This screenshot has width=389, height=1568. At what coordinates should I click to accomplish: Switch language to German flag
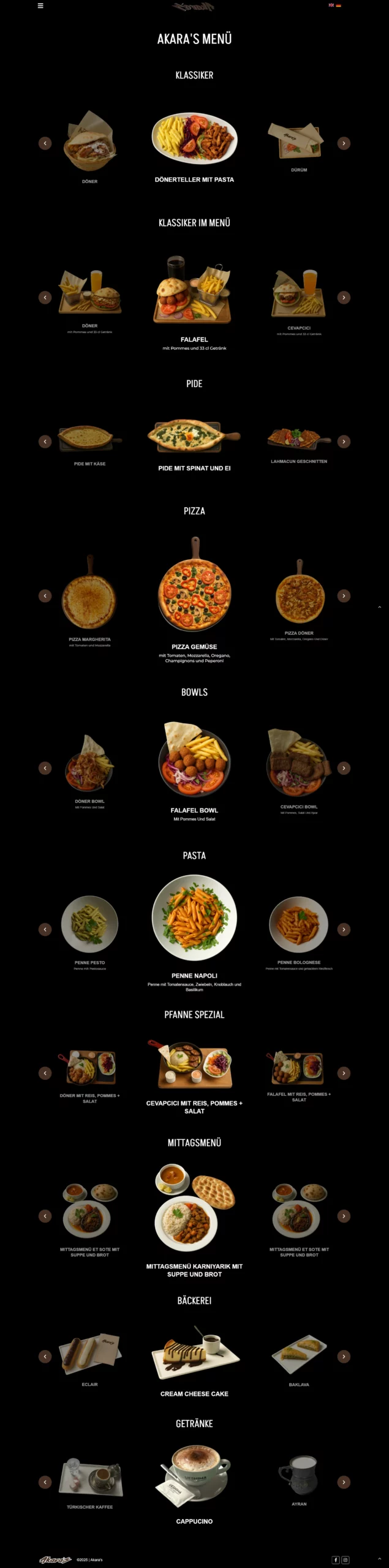[x=338, y=5]
